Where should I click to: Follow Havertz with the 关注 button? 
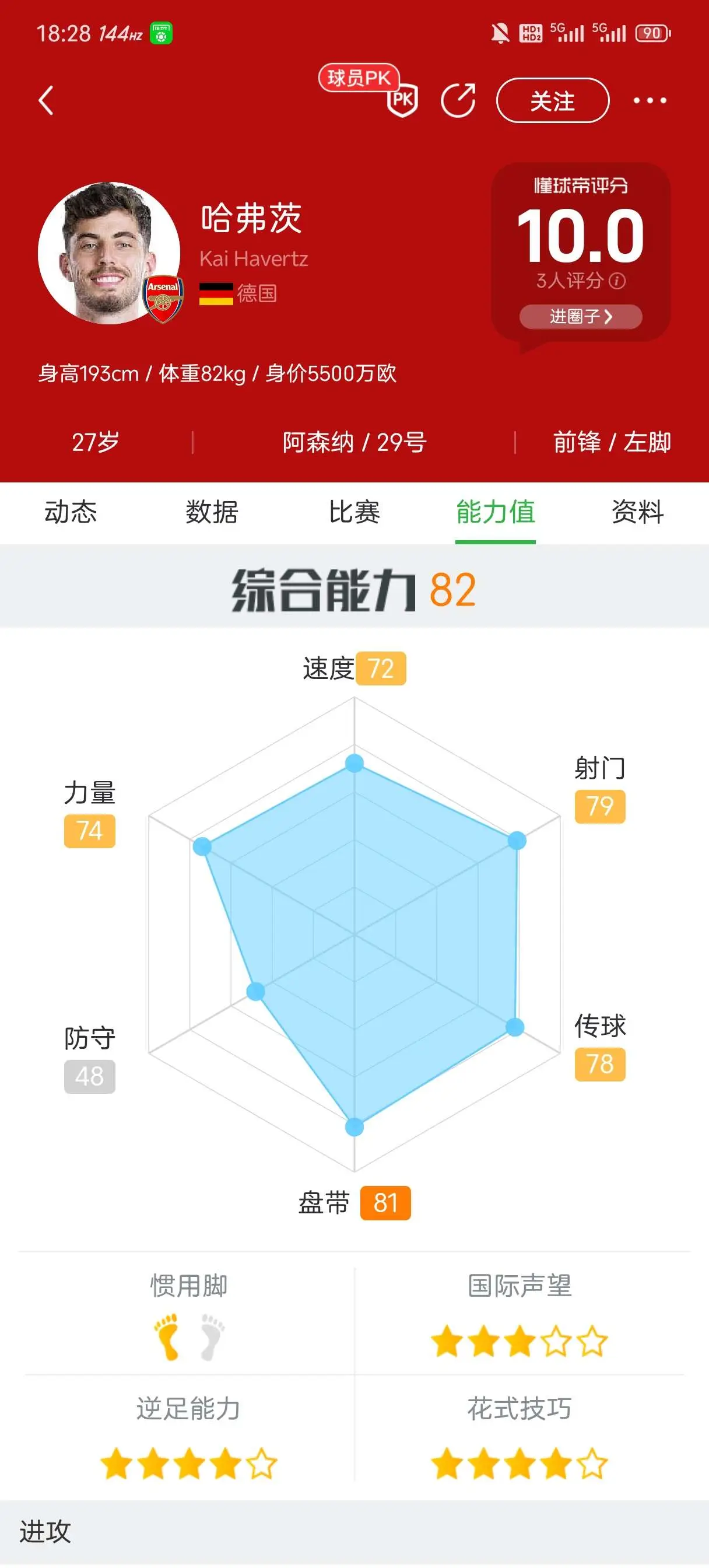pyautogui.click(x=552, y=100)
